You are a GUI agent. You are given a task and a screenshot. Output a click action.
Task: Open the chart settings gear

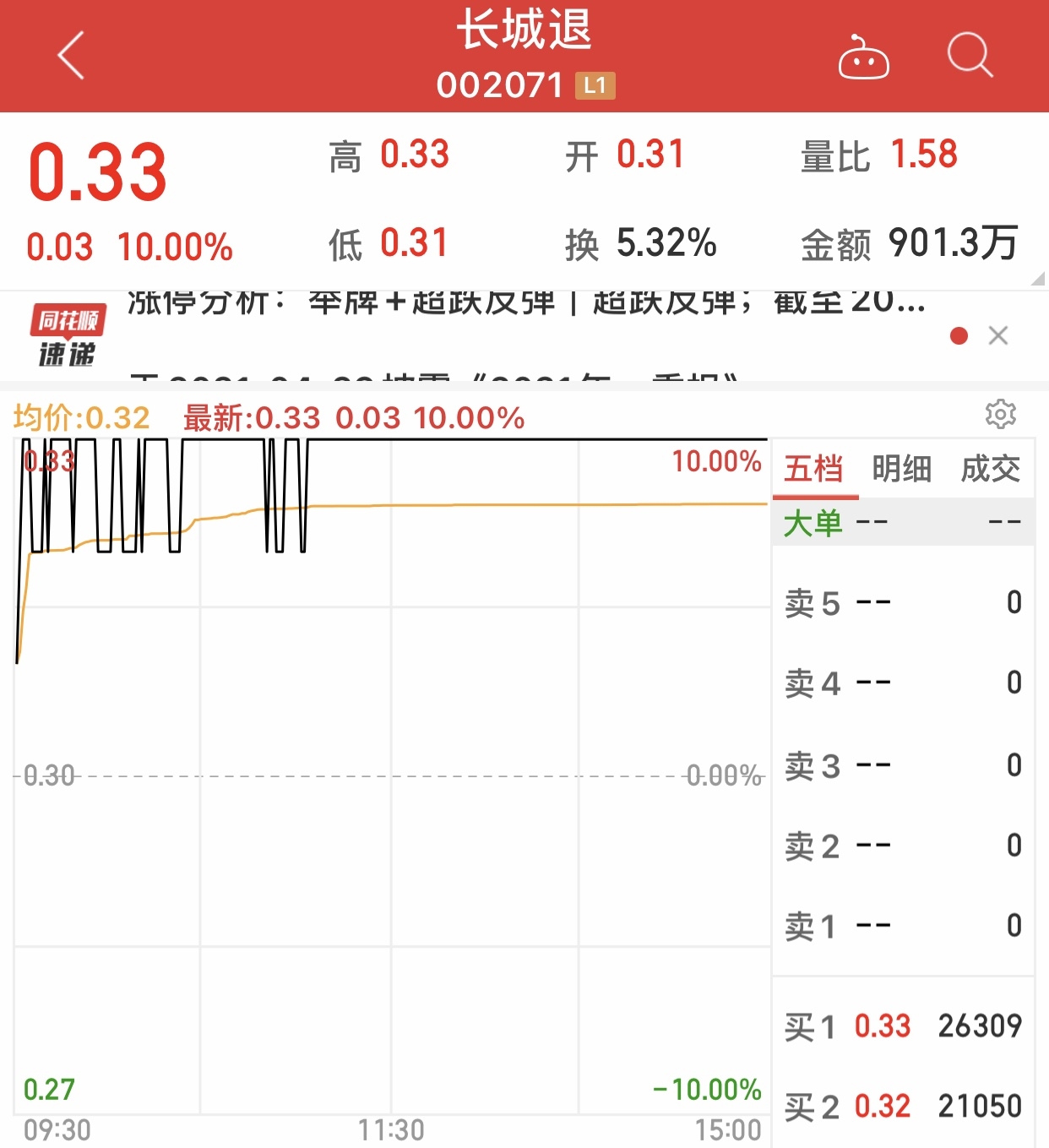coord(1002,414)
